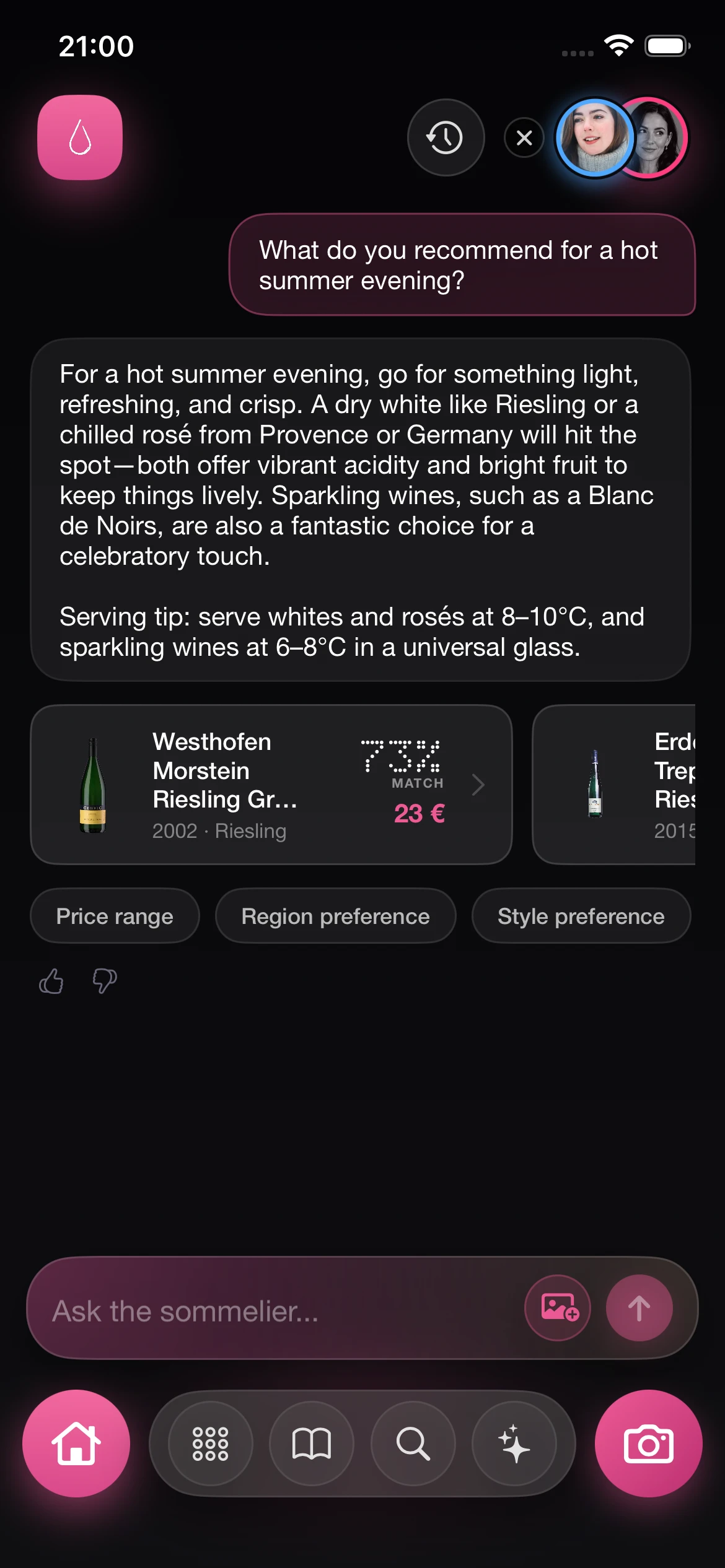
Task: Give the answer a thumbs up
Action: (51, 981)
